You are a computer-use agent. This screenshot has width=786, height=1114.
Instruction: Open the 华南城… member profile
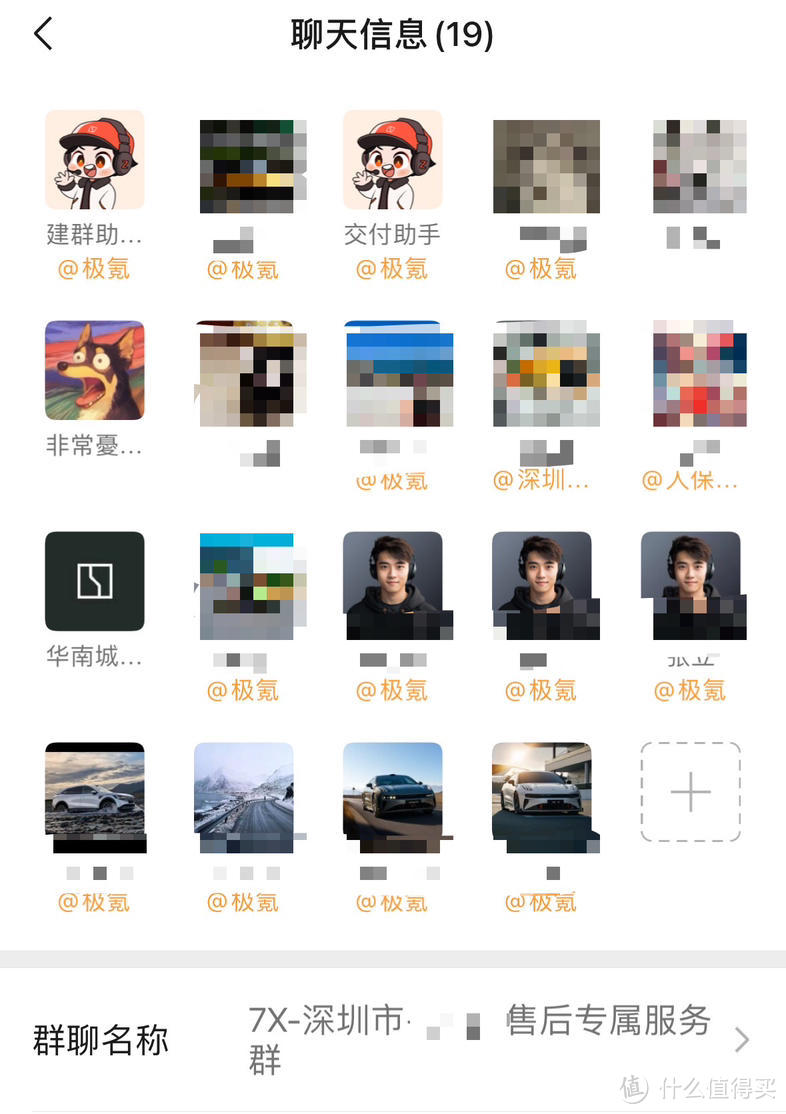coord(95,582)
